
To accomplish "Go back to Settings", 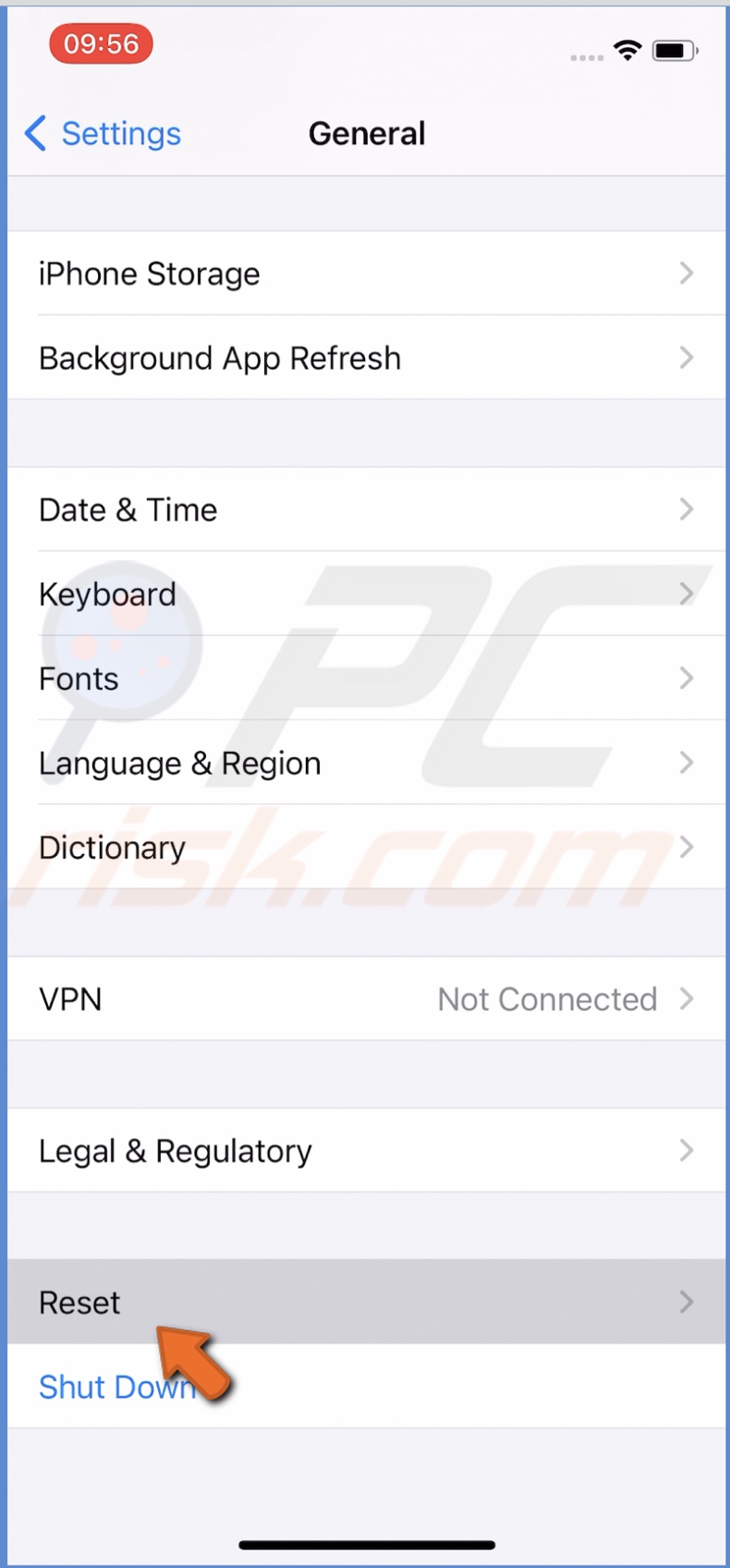I will click(103, 134).
